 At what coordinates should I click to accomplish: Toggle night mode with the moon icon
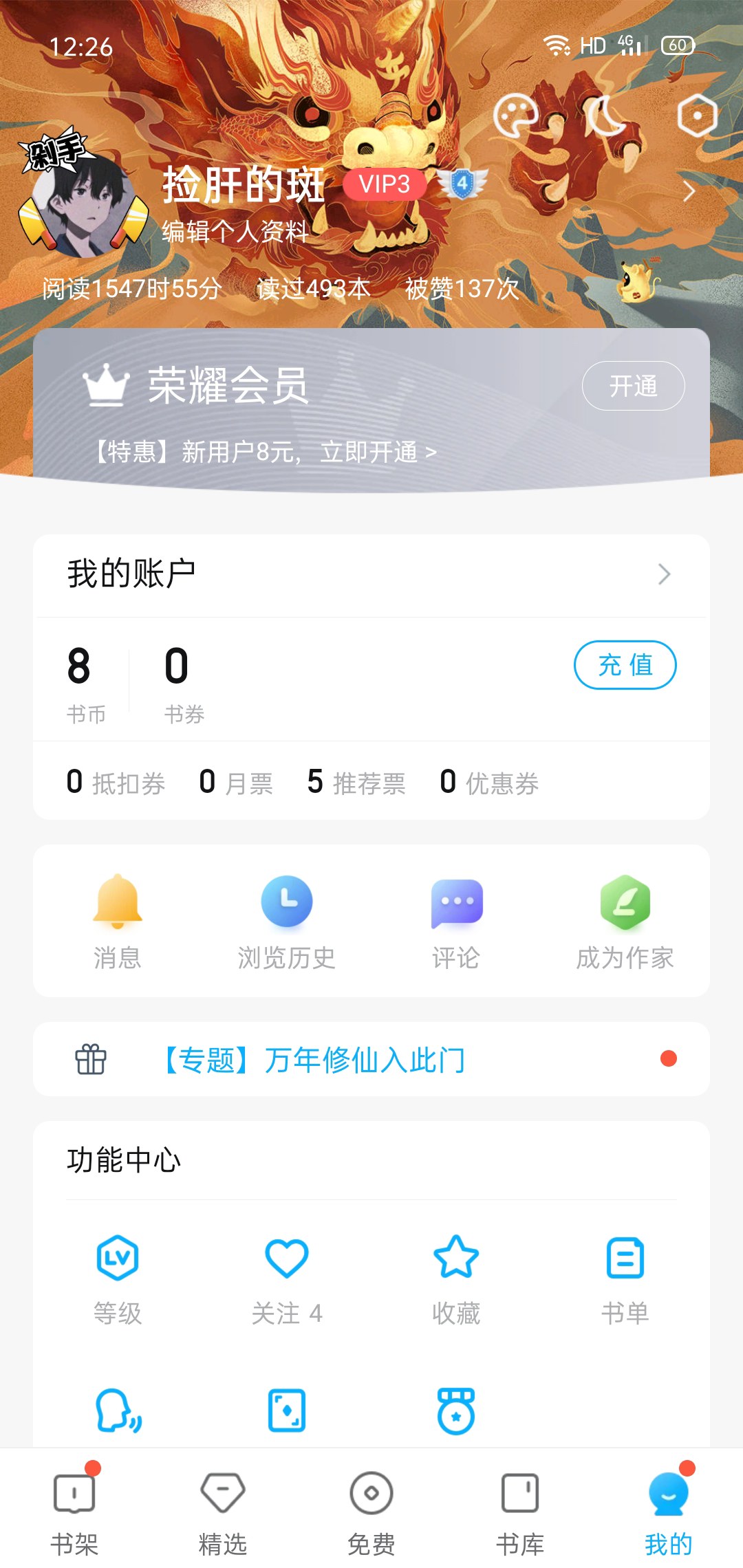(x=605, y=116)
